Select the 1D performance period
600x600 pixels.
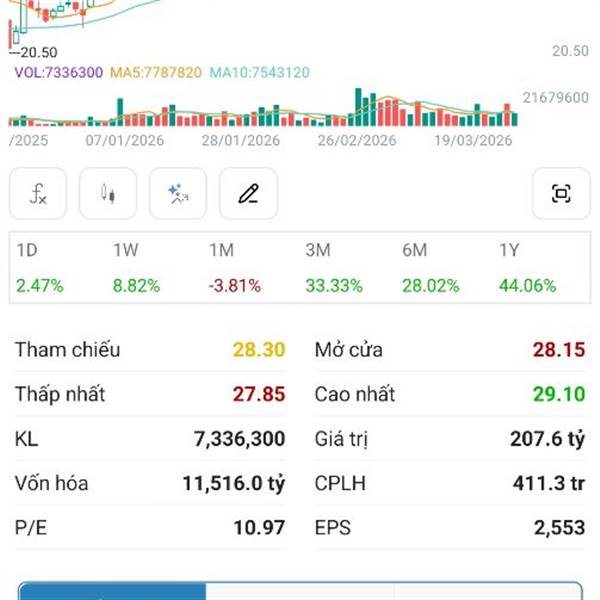[40, 267]
